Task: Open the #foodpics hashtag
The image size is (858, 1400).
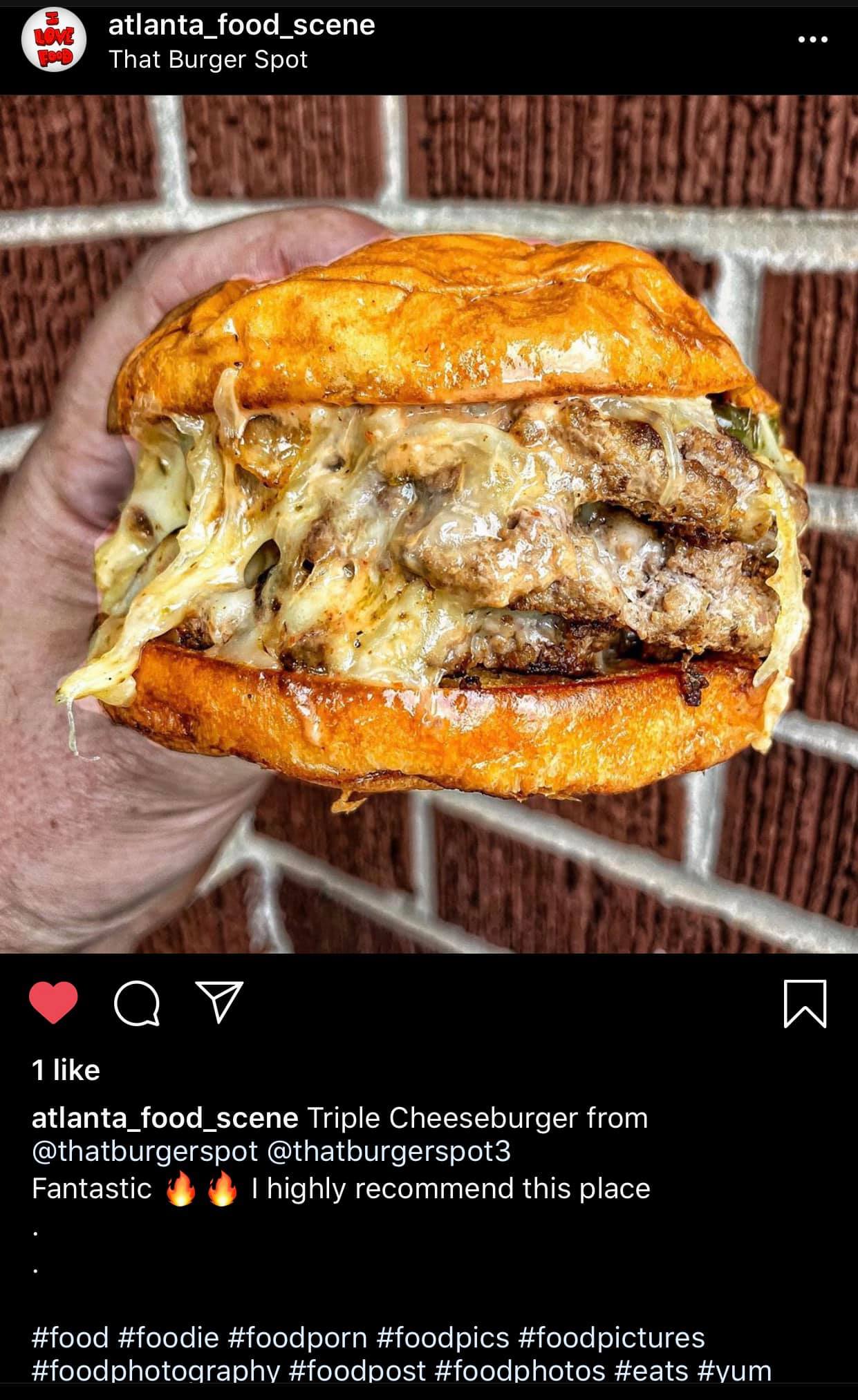Action: [442, 1337]
